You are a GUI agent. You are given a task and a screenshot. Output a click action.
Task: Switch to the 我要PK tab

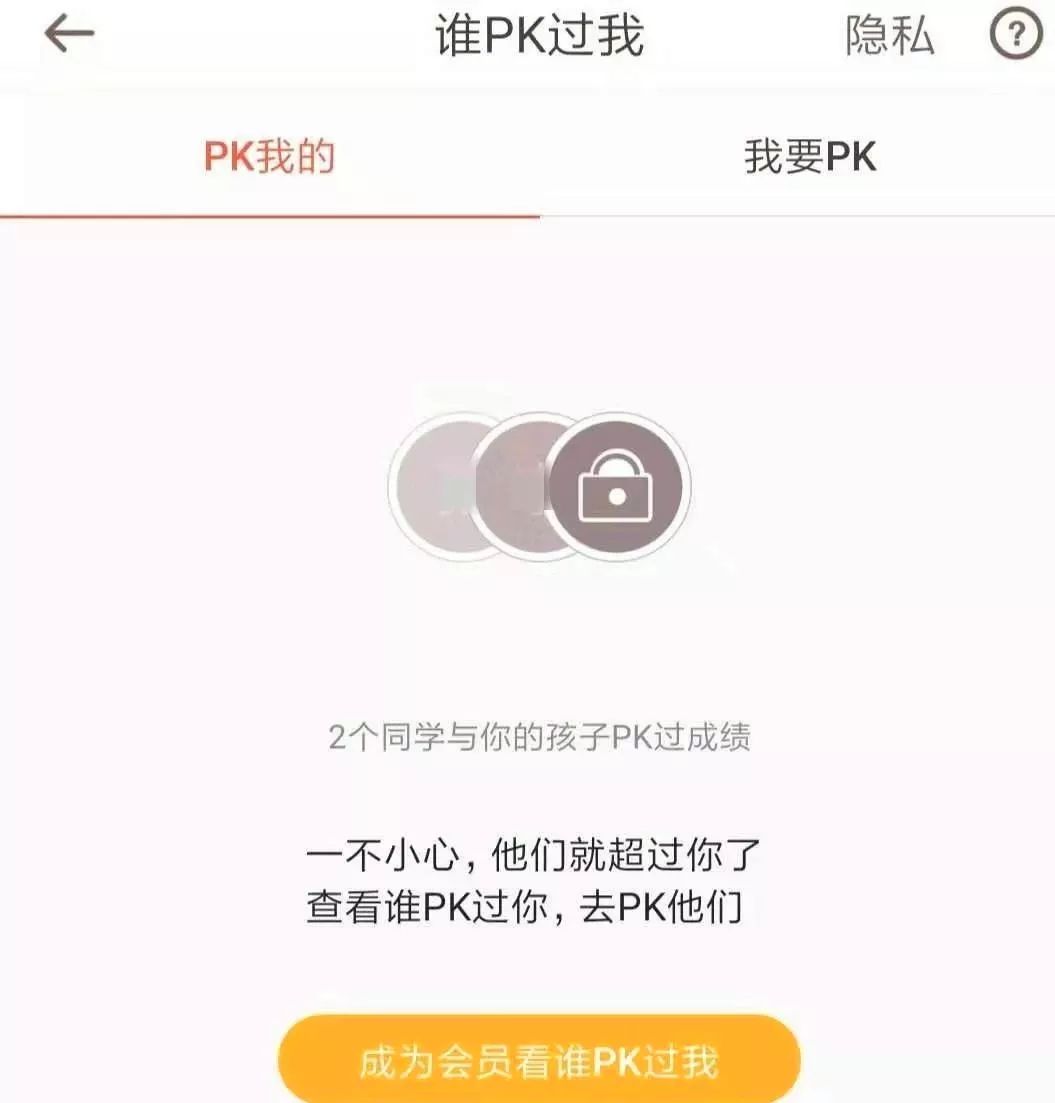point(810,158)
